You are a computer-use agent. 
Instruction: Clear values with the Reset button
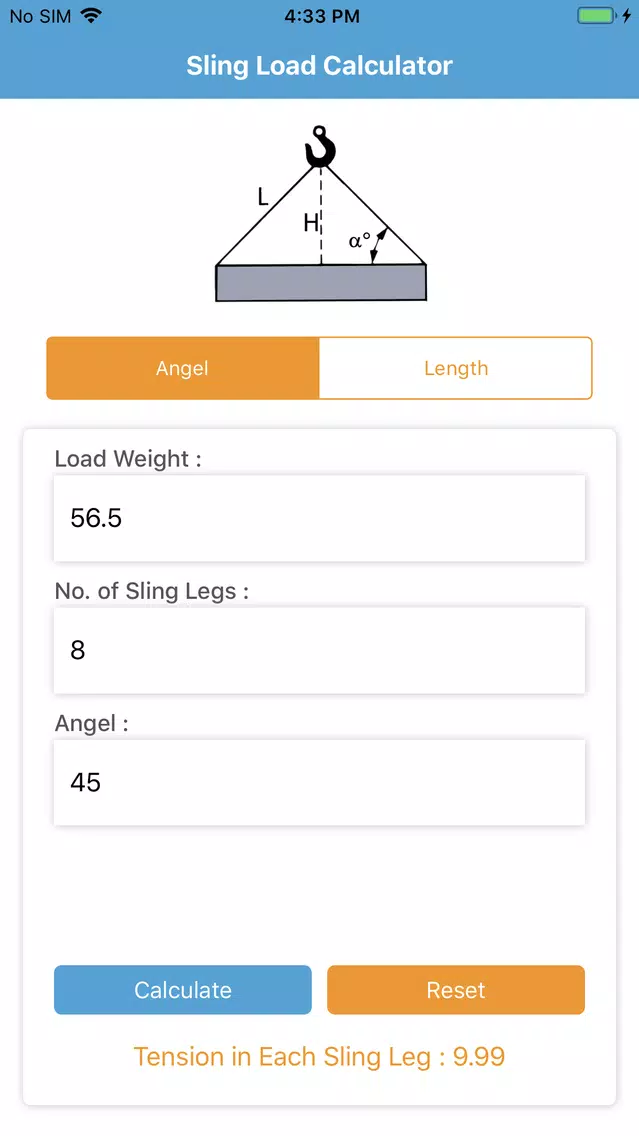(455, 990)
